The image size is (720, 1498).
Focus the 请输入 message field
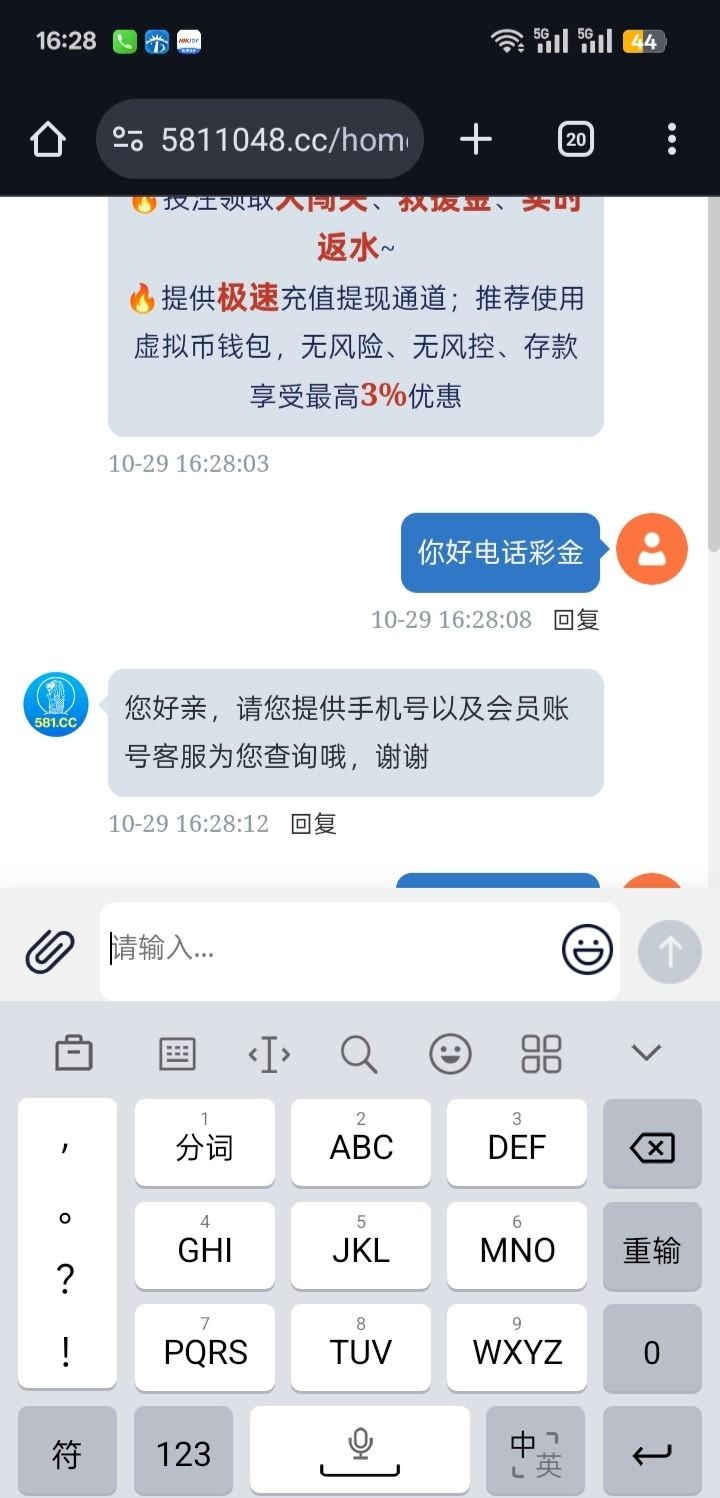tap(330, 948)
